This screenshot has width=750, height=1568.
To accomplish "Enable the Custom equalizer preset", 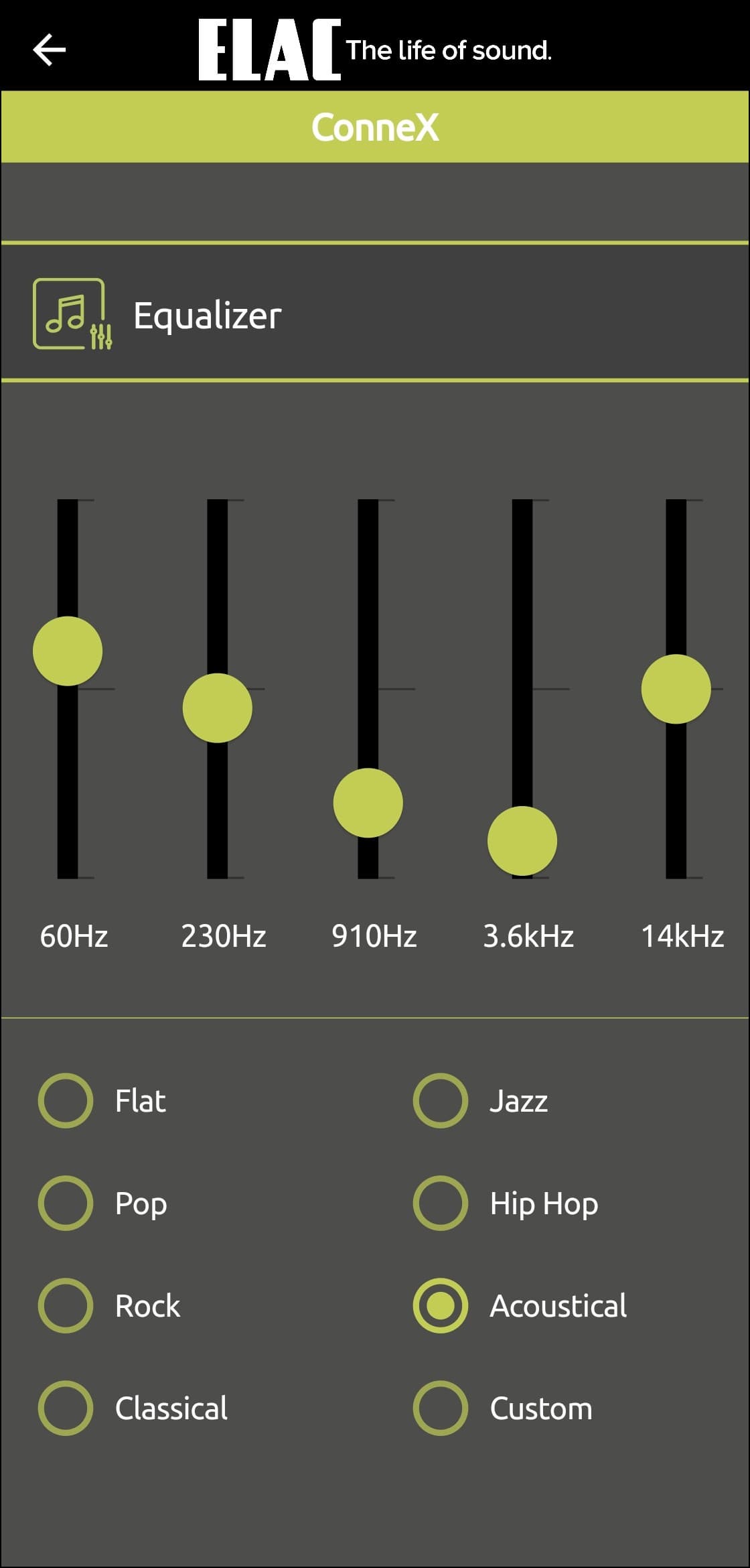I will [440, 1408].
